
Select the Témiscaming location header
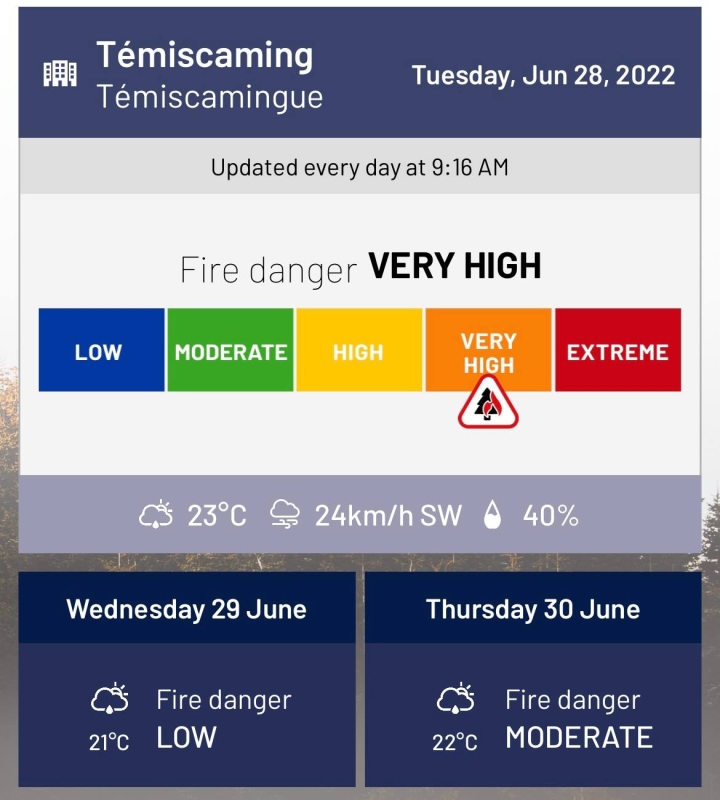[x=204, y=55]
